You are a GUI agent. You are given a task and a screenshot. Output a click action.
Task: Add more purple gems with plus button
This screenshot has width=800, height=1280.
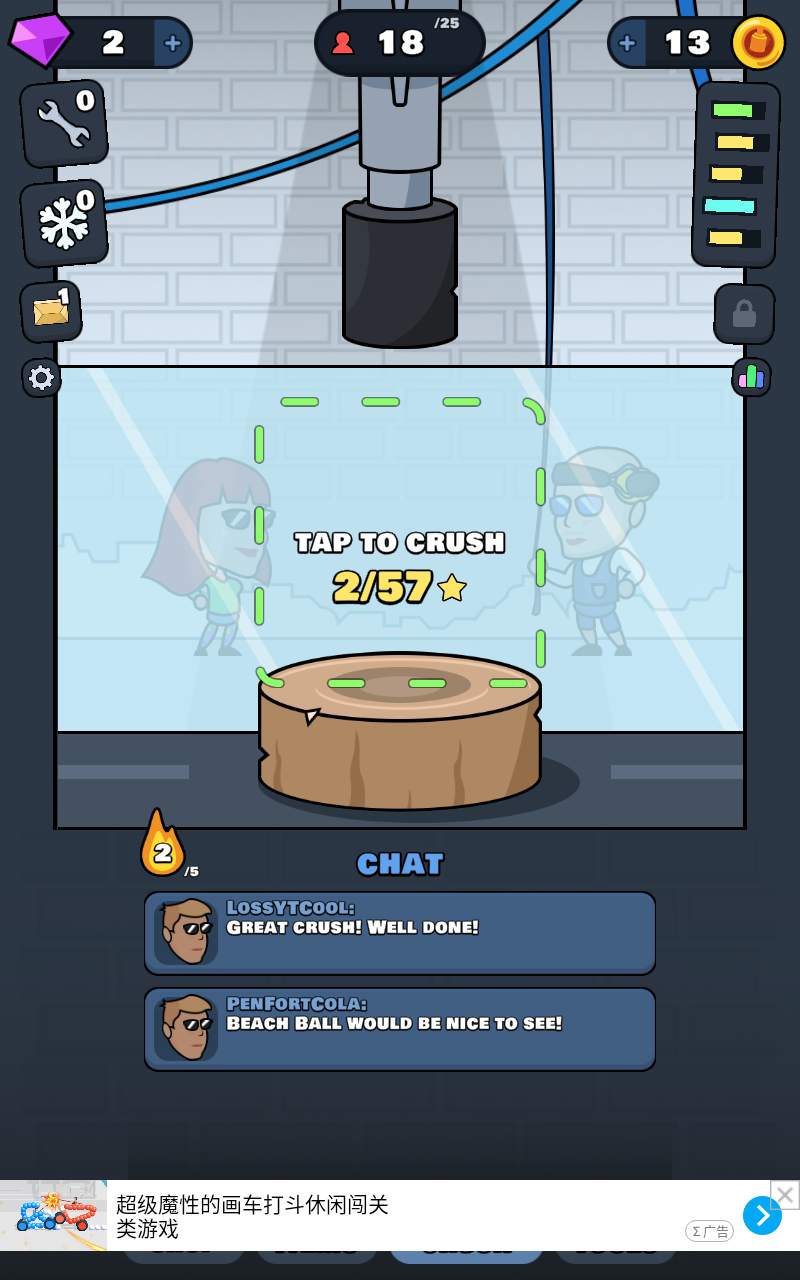point(172,43)
